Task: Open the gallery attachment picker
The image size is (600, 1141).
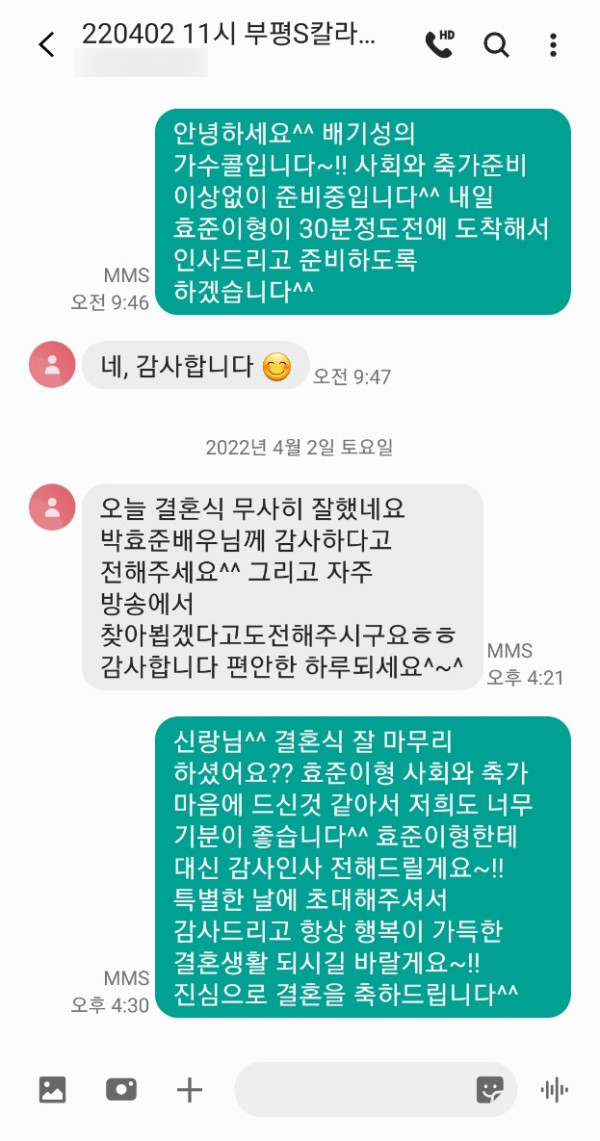Action: 52,1089
